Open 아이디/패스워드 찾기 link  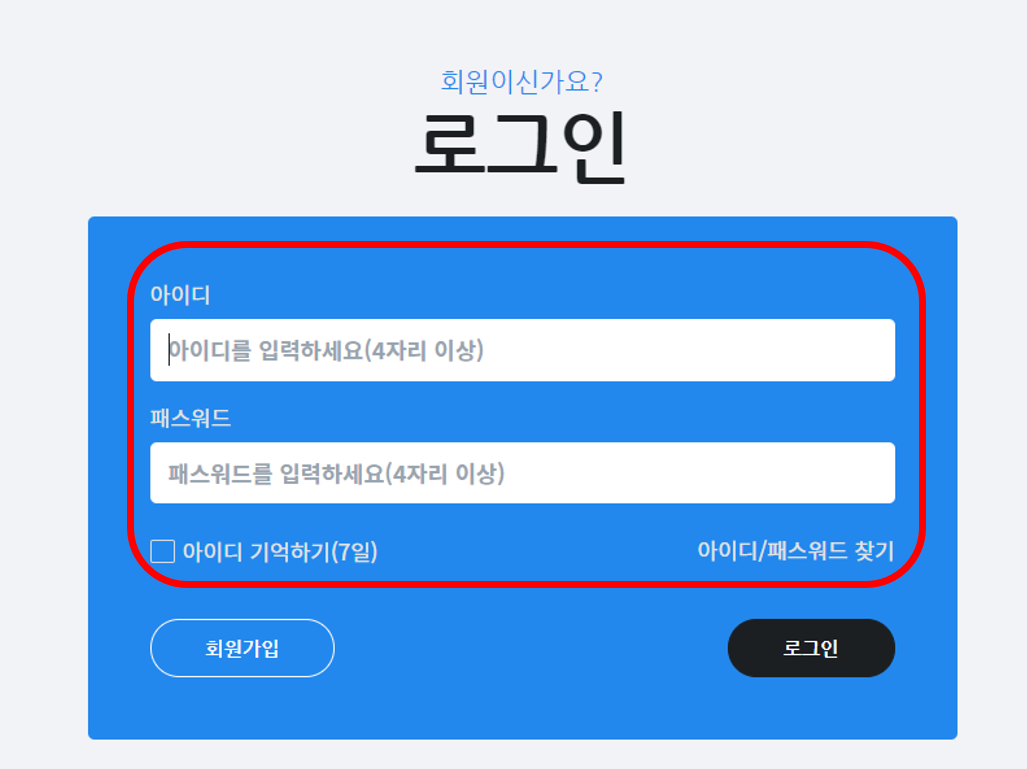click(795, 551)
